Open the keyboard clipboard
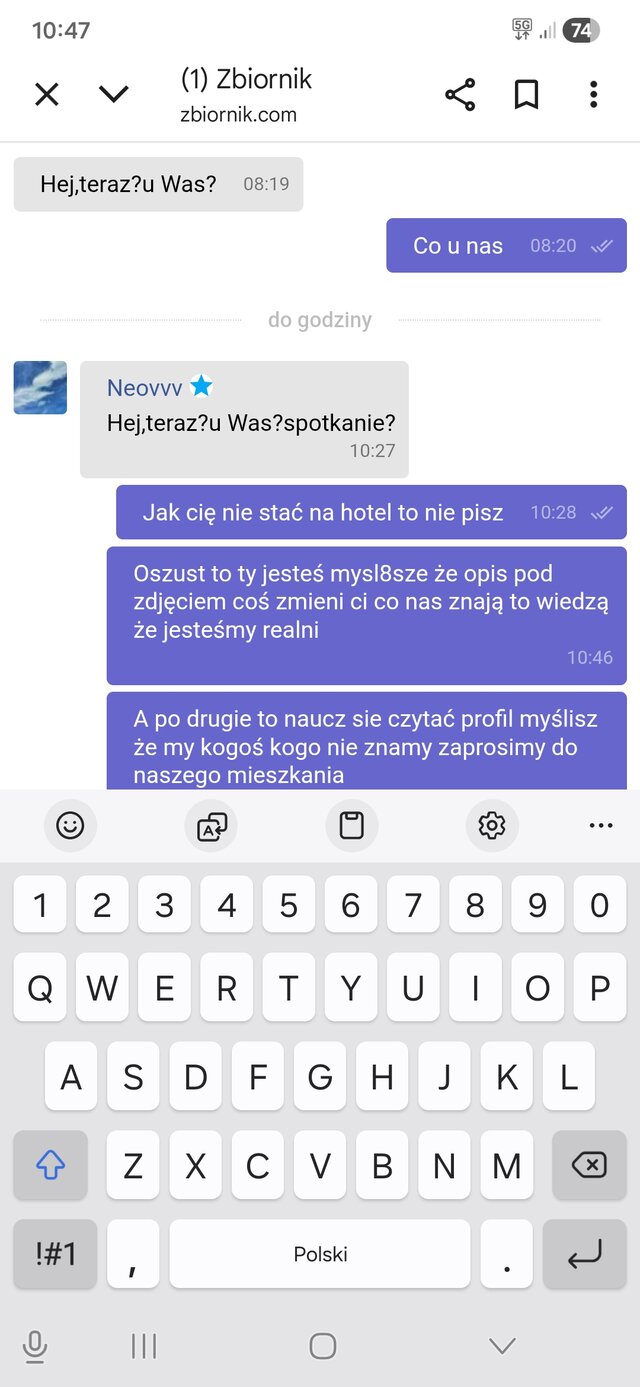Viewport: 640px width, 1387px height. 351,826
